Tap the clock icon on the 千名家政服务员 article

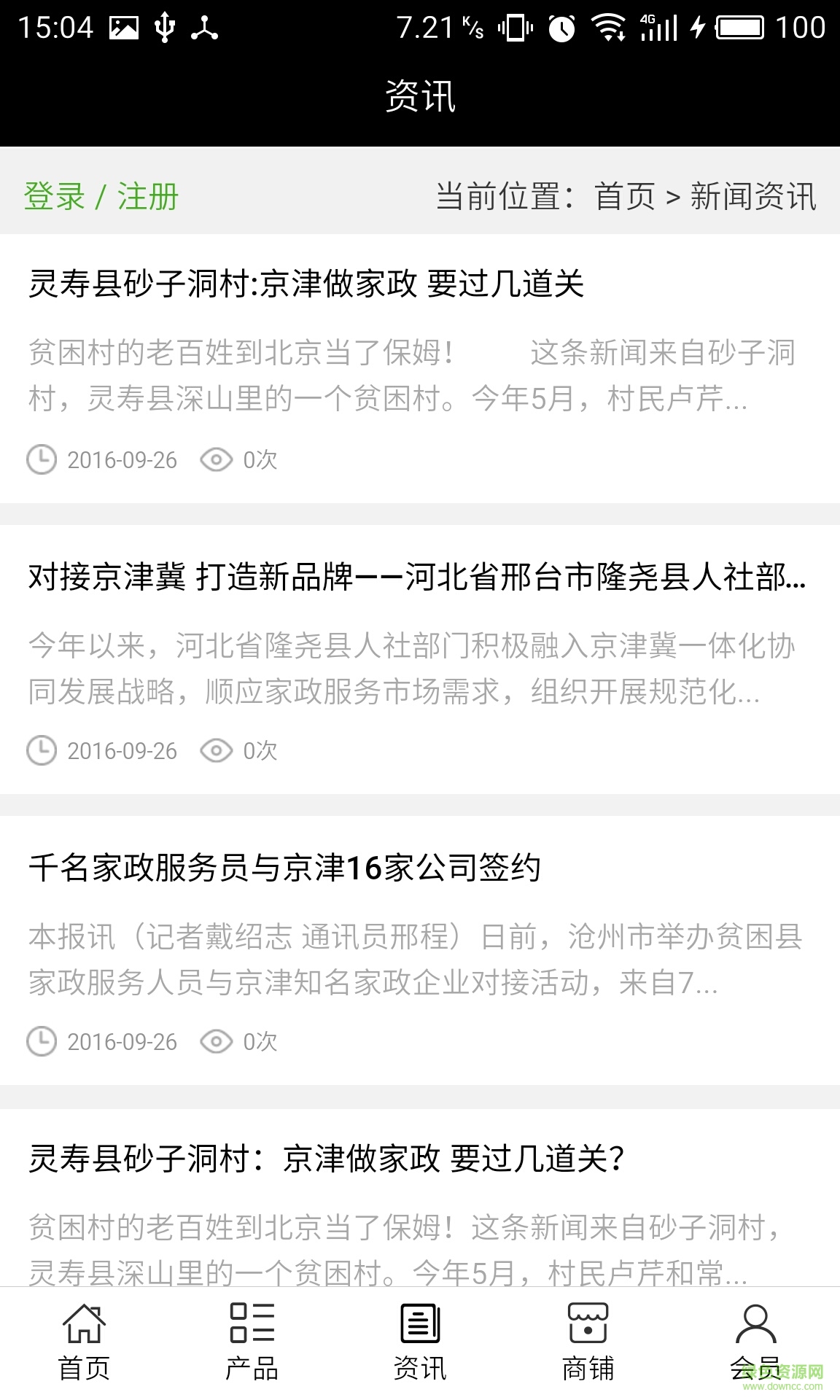42,1041
